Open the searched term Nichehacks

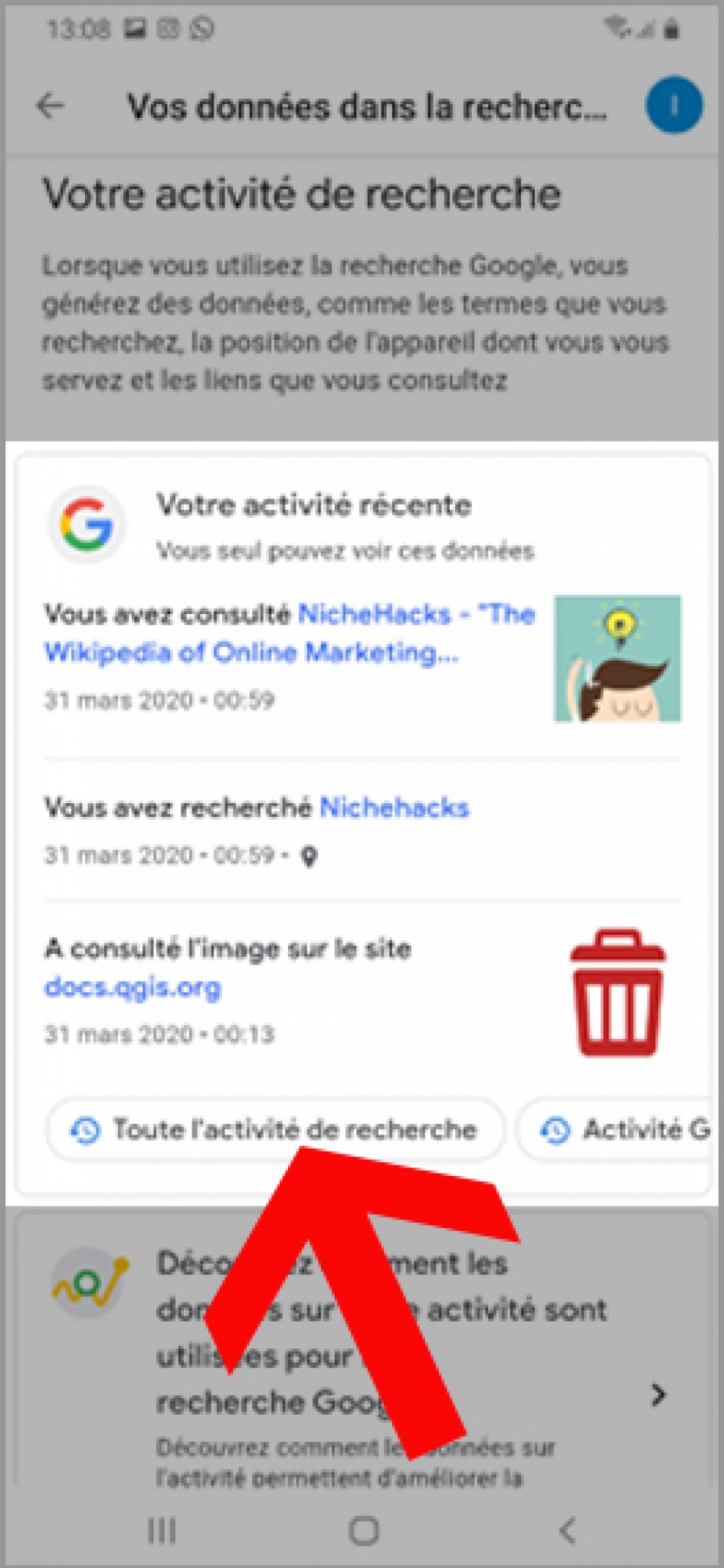[x=394, y=808]
